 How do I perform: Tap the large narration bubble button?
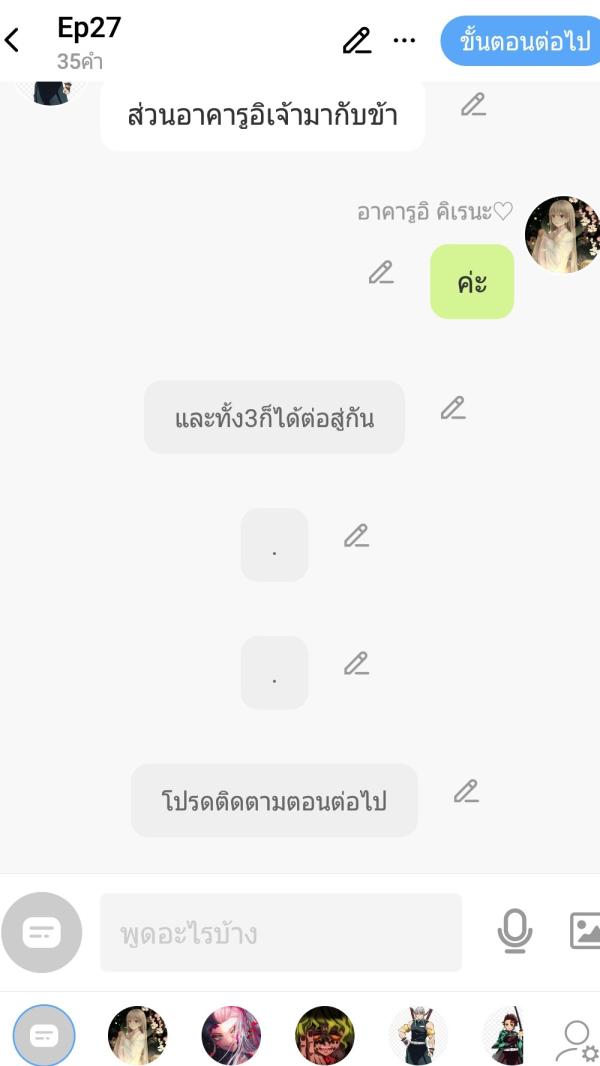click(x=41, y=933)
